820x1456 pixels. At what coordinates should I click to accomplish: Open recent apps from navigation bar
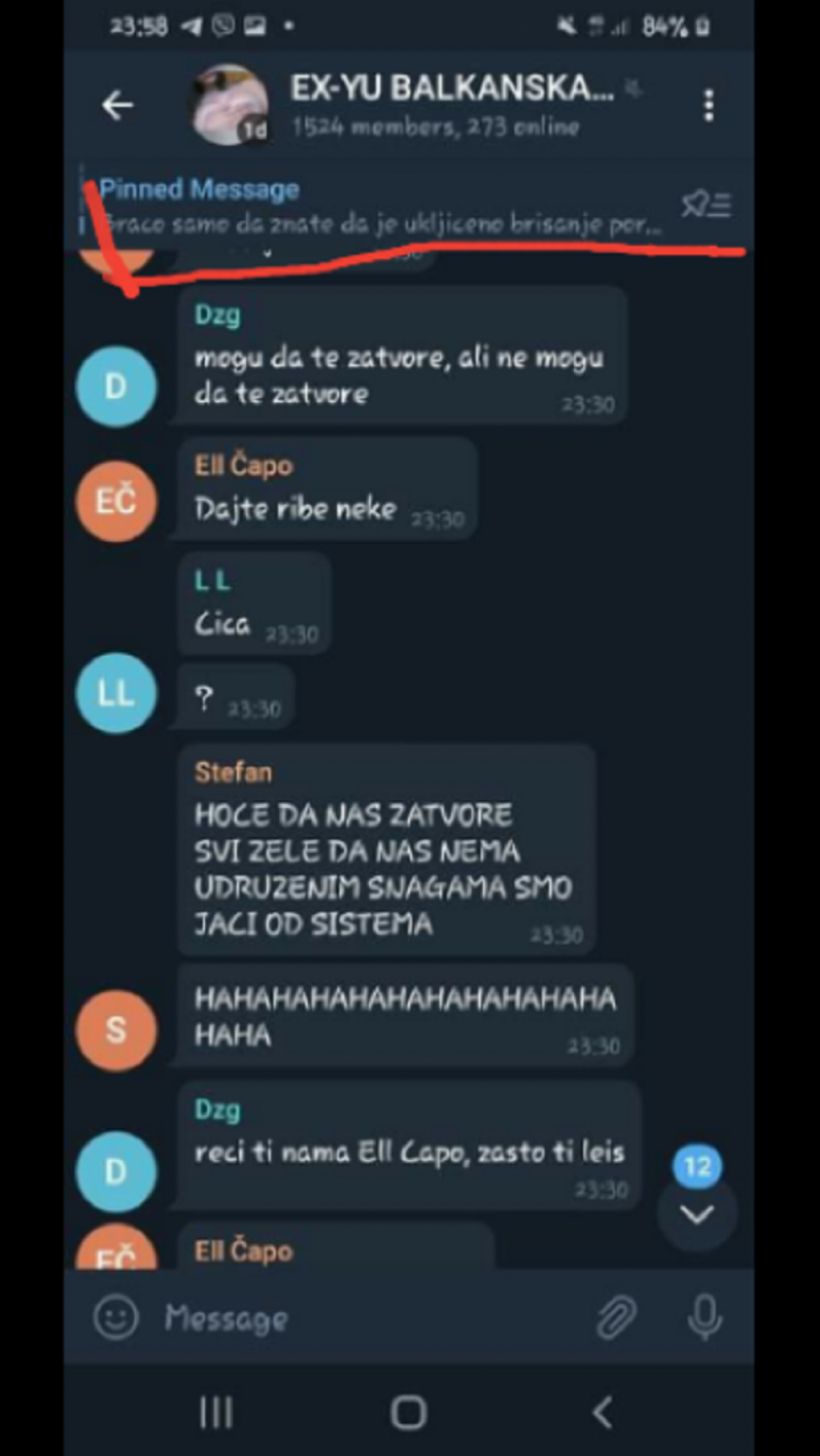[216, 1412]
